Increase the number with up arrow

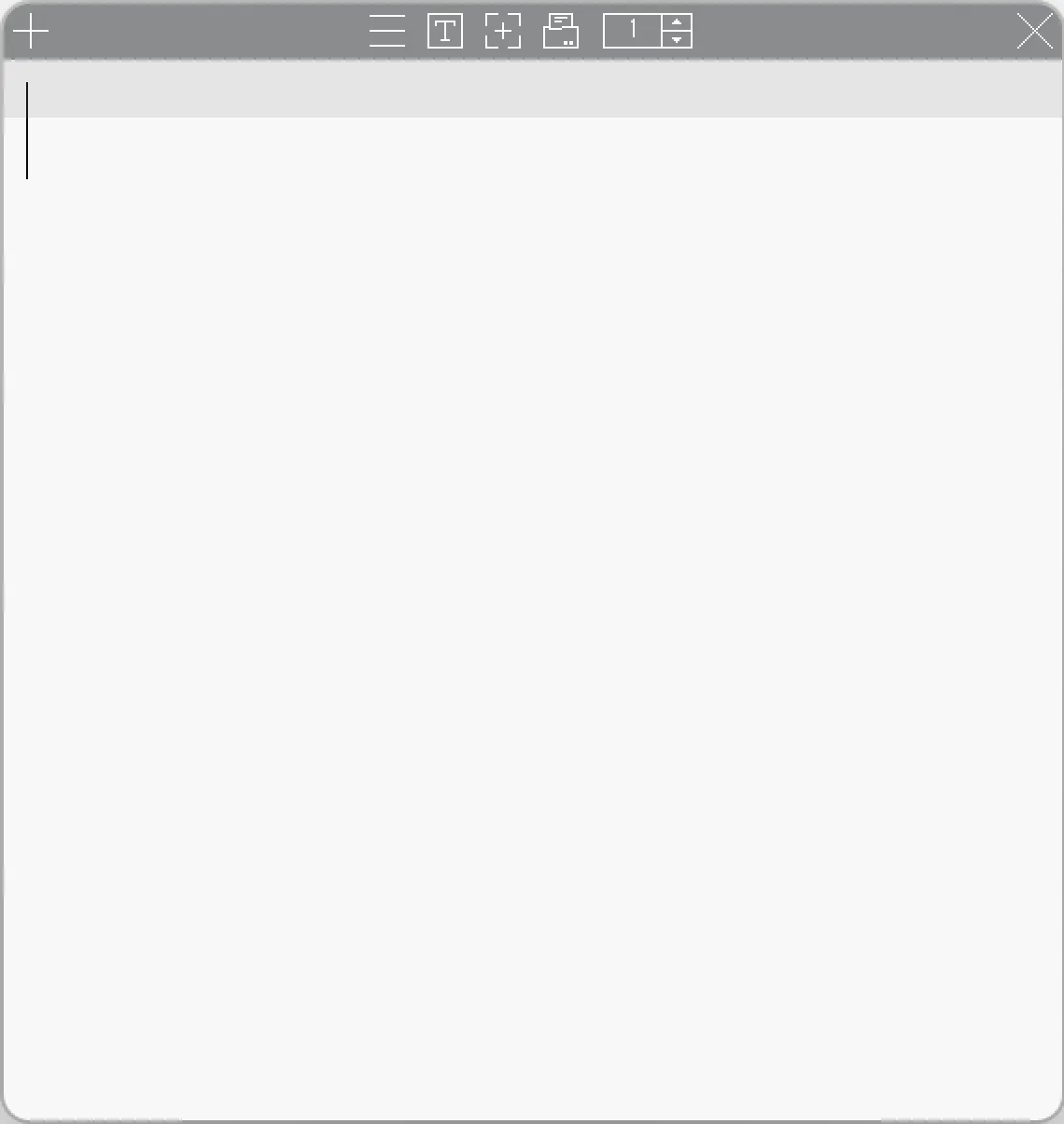(677, 22)
